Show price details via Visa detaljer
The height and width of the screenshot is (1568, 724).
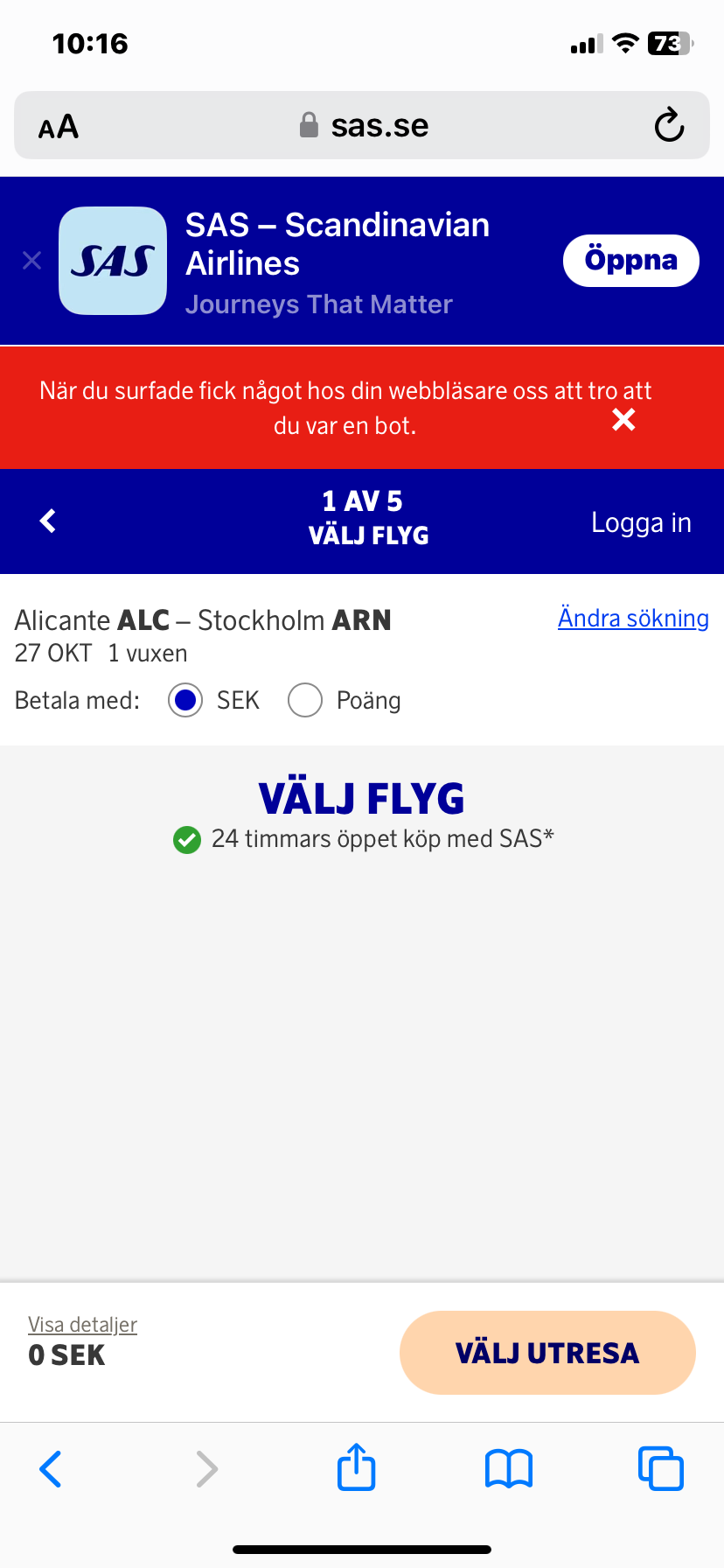(82, 1325)
